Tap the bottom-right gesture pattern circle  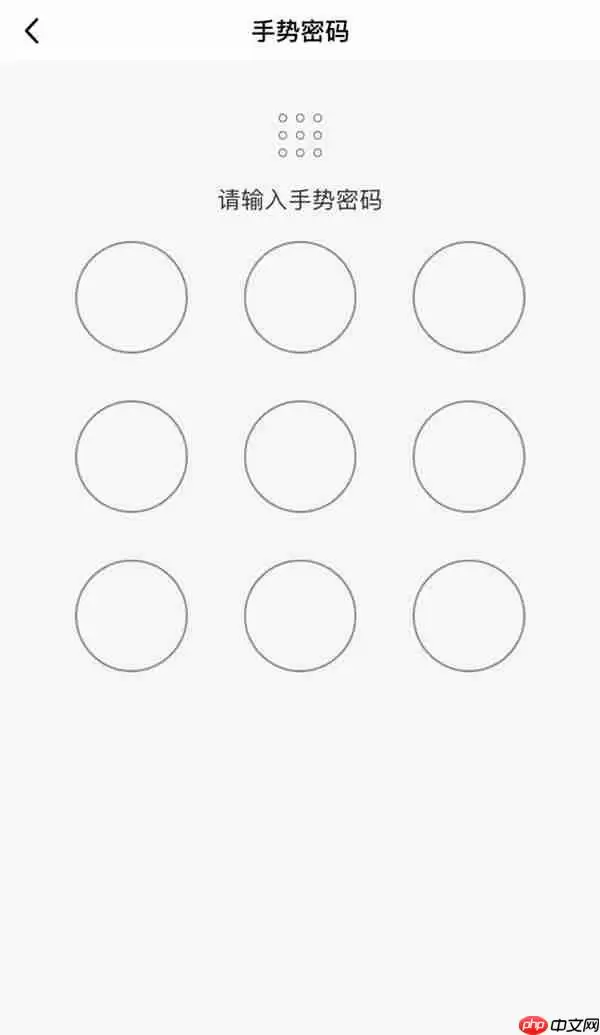[469, 615]
